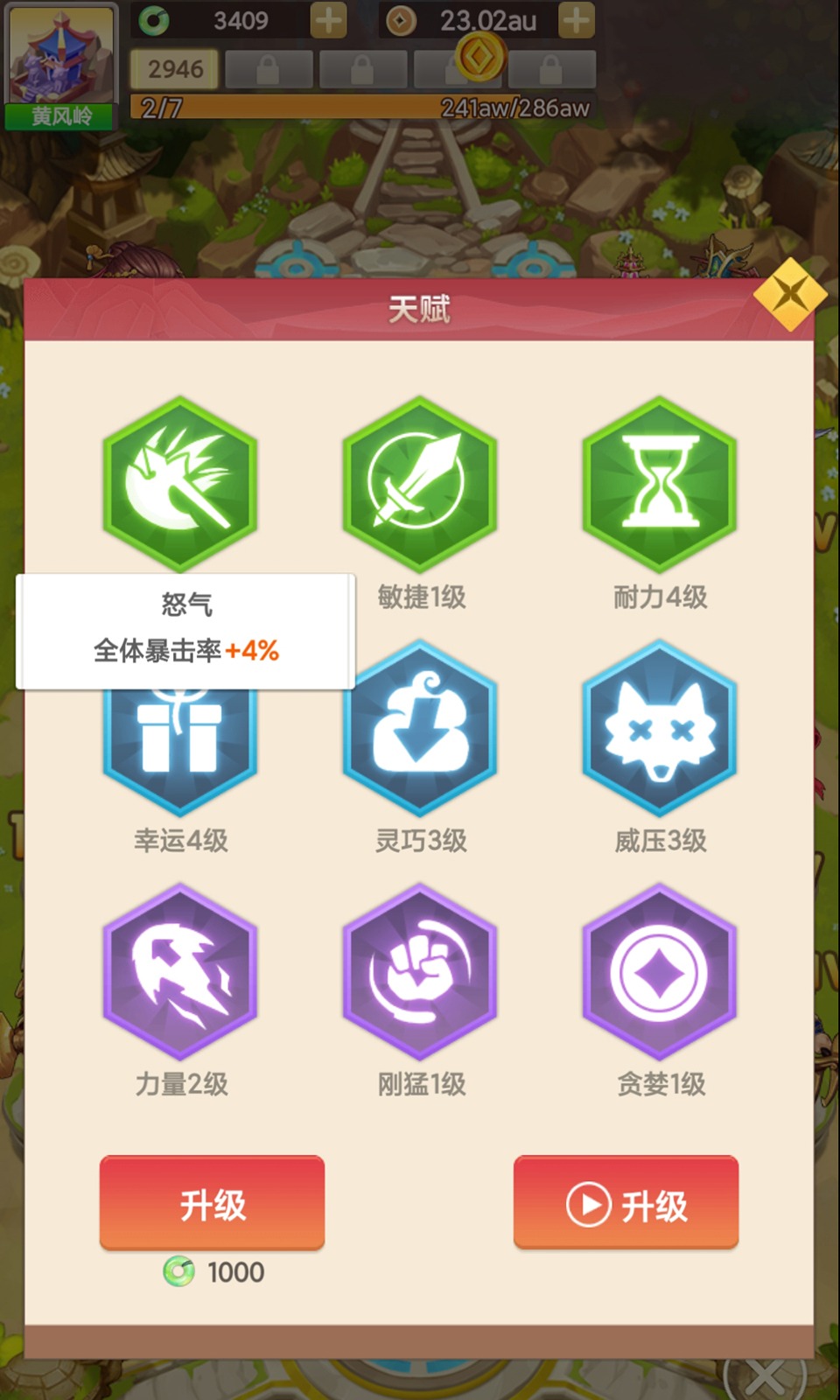The width and height of the screenshot is (840, 1400).
Task: Open the 灵巧3级 dexterity talent icon
Action: (420, 731)
